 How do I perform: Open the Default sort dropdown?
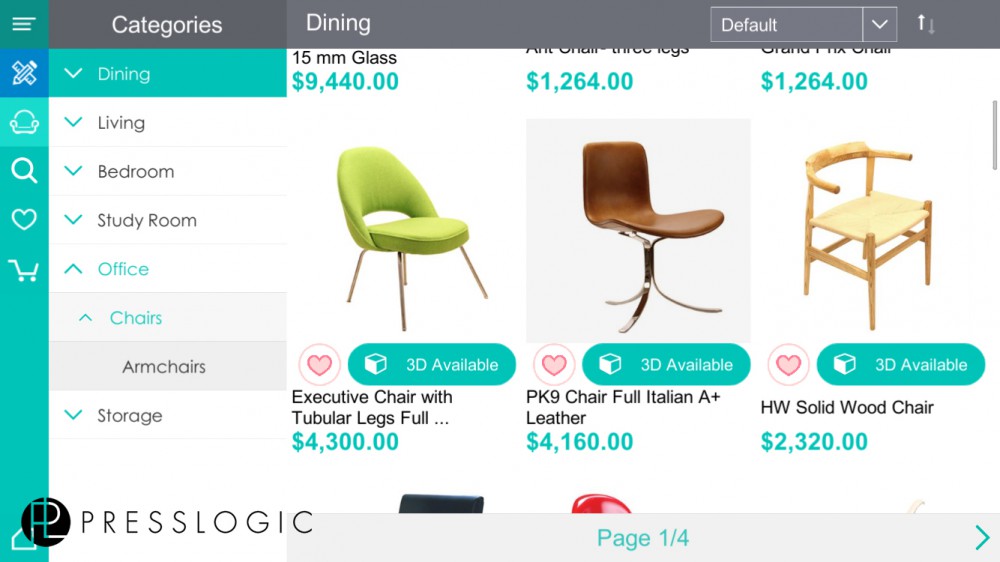[x=802, y=24]
